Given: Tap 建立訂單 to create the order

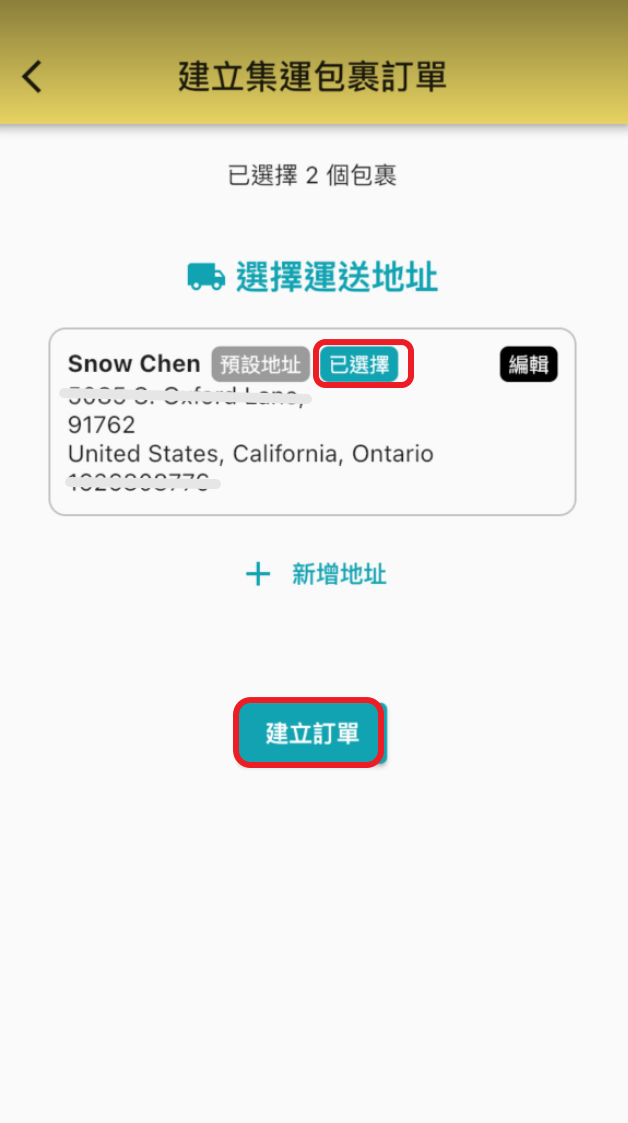Looking at the screenshot, I should [311, 733].
